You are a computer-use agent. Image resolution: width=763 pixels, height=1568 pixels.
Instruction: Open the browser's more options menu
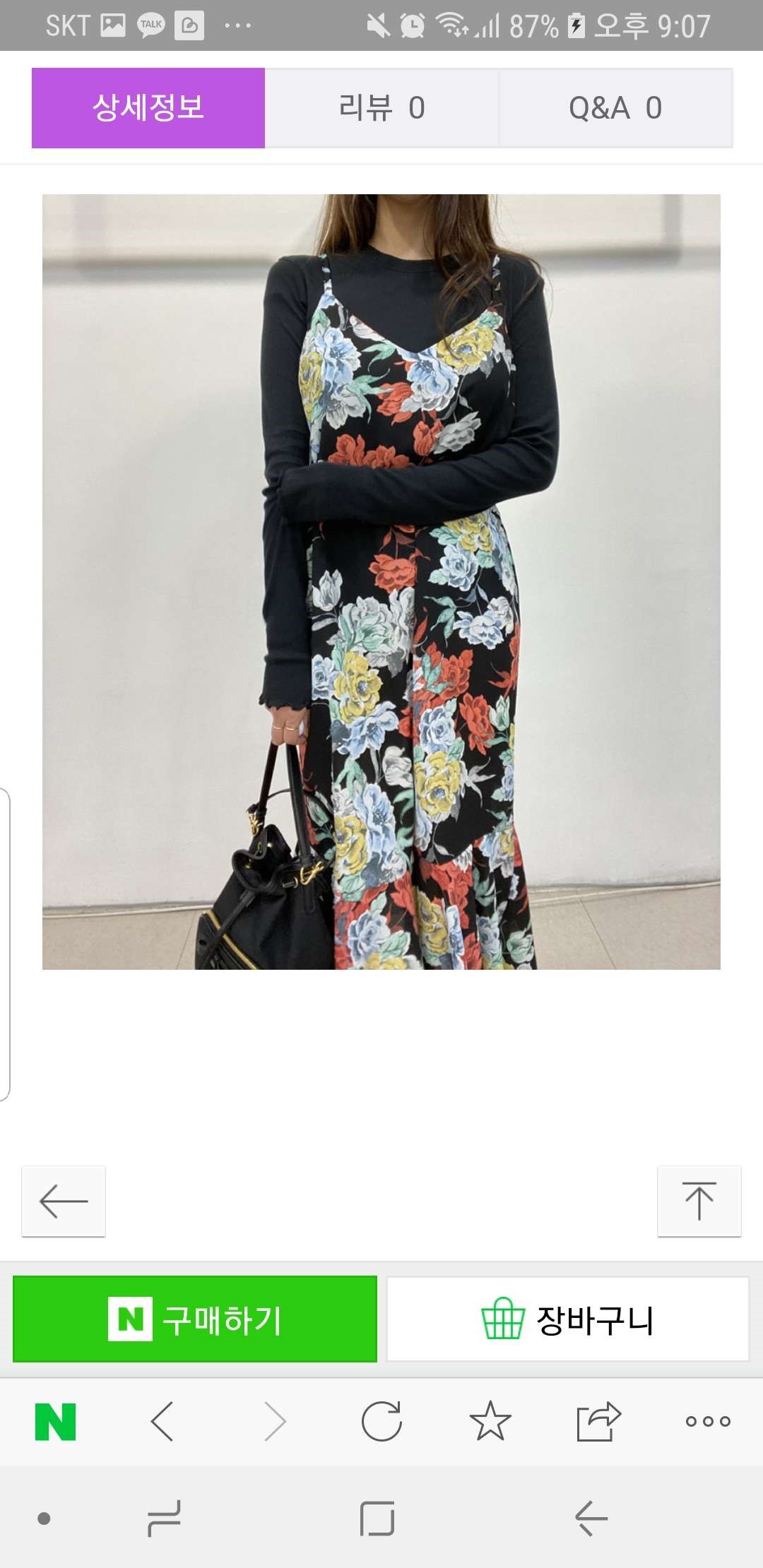708,1421
